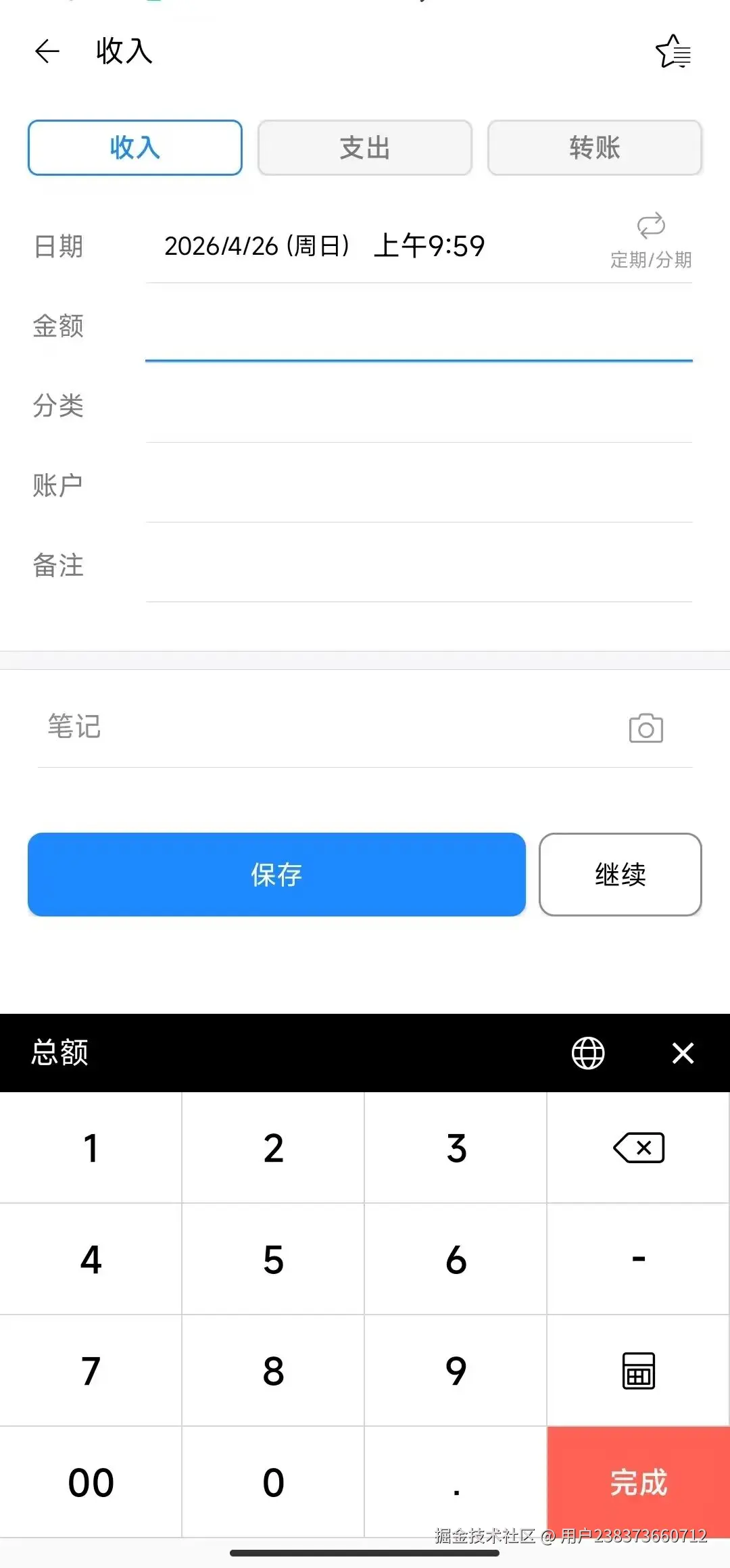Tap the 备注 remarks field
730x1568 pixels.
[x=419, y=566]
